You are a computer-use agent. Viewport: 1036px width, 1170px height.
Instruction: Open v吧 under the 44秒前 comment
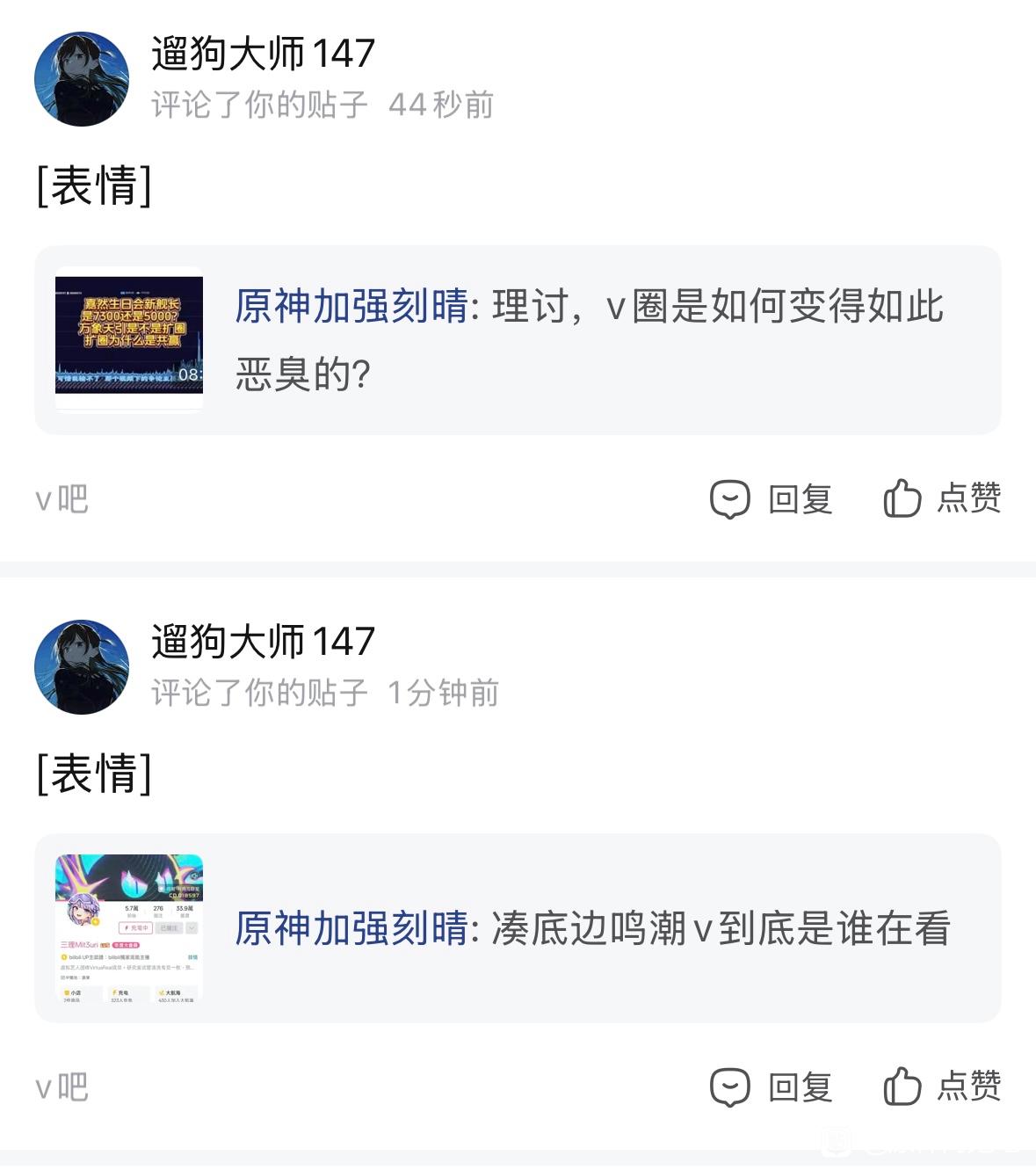tap(62, 499)
